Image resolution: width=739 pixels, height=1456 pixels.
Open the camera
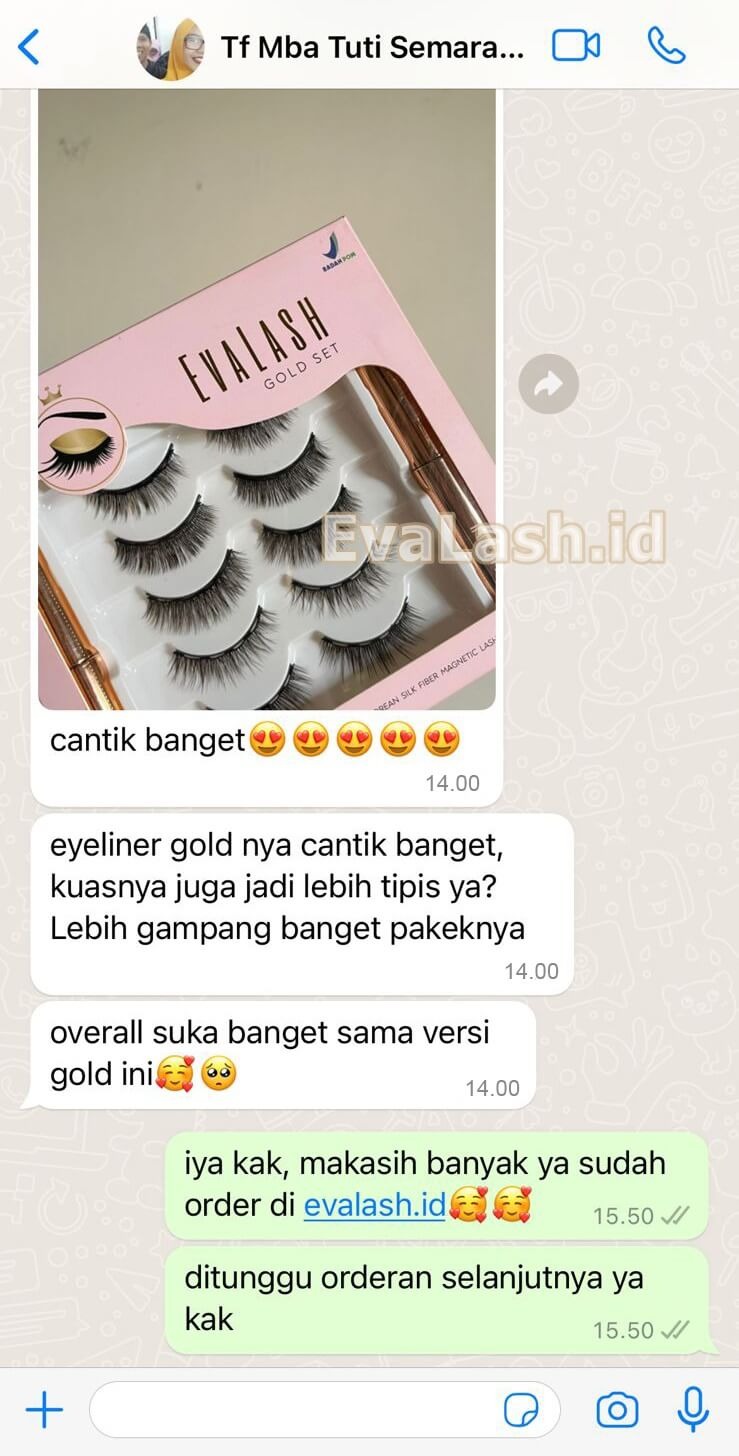tap(617, 1411)
